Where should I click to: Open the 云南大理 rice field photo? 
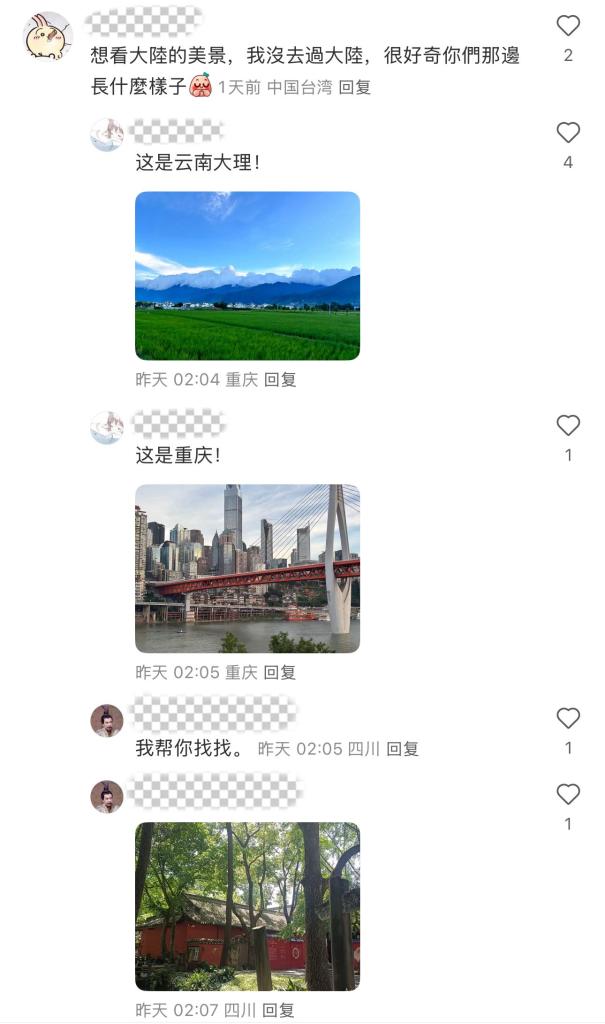pyautogui.click(x=247, y=276)
